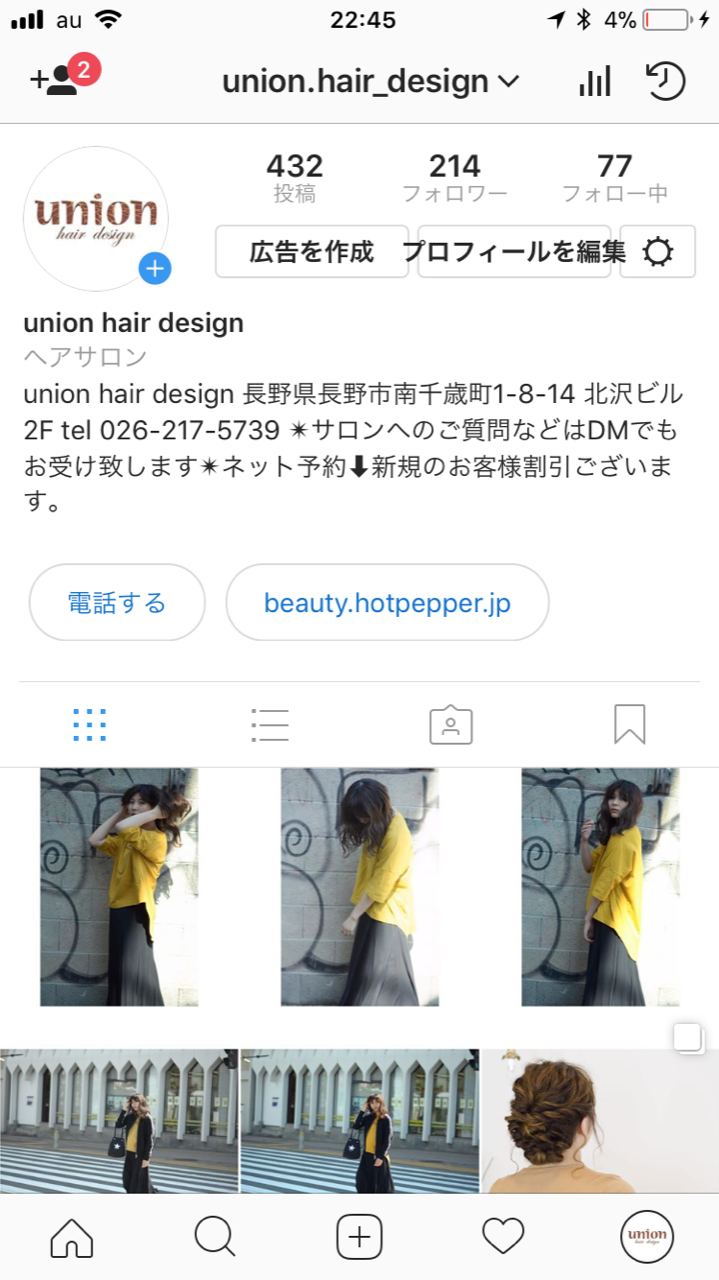Viewport: 719px width, 1280px height.
Task: Switch to the grid view tab
Action: (90, 725)
